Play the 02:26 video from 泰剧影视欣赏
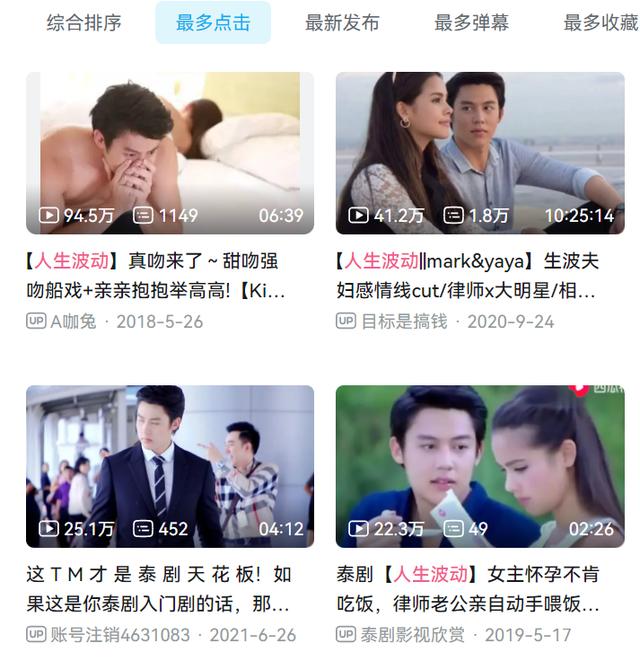This screenshot has width=640, height=661. (480, 467)
